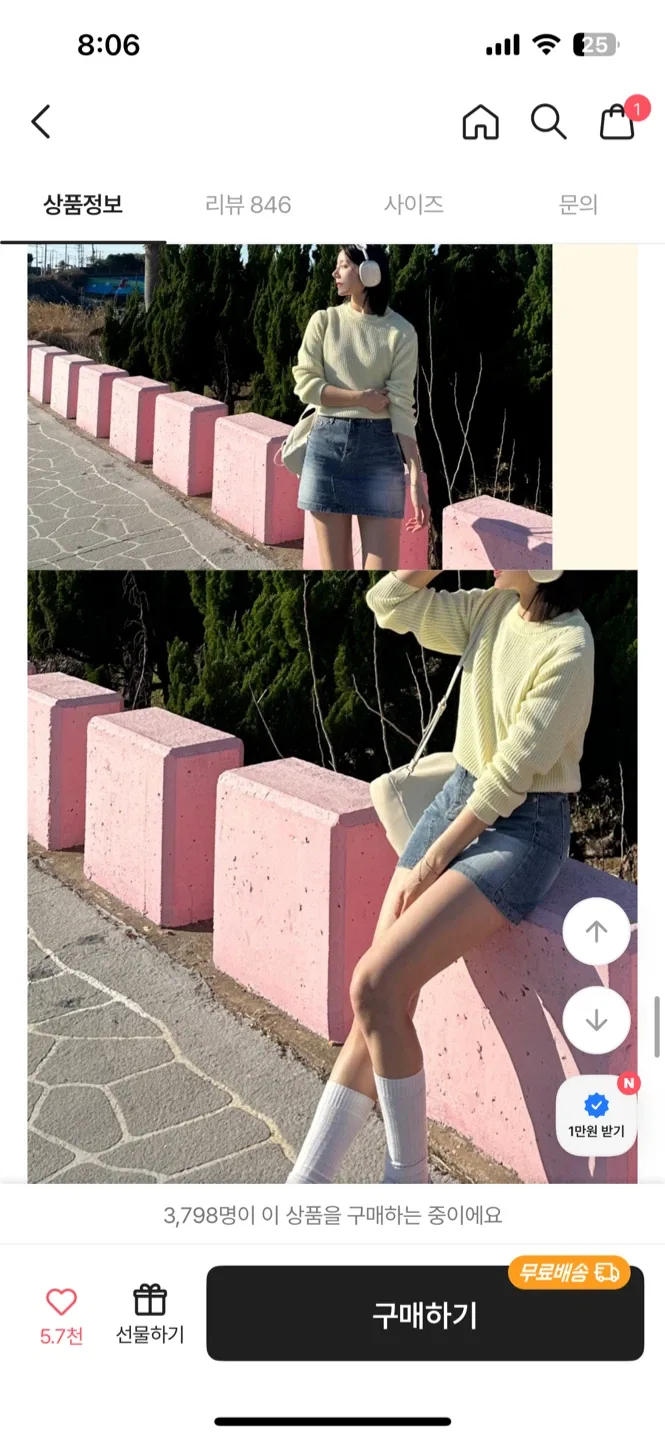The width and height of the screenshot is (665, 1440).
Task: Jump to bottom with down arrow button
Action: (x=596, y=1020)
